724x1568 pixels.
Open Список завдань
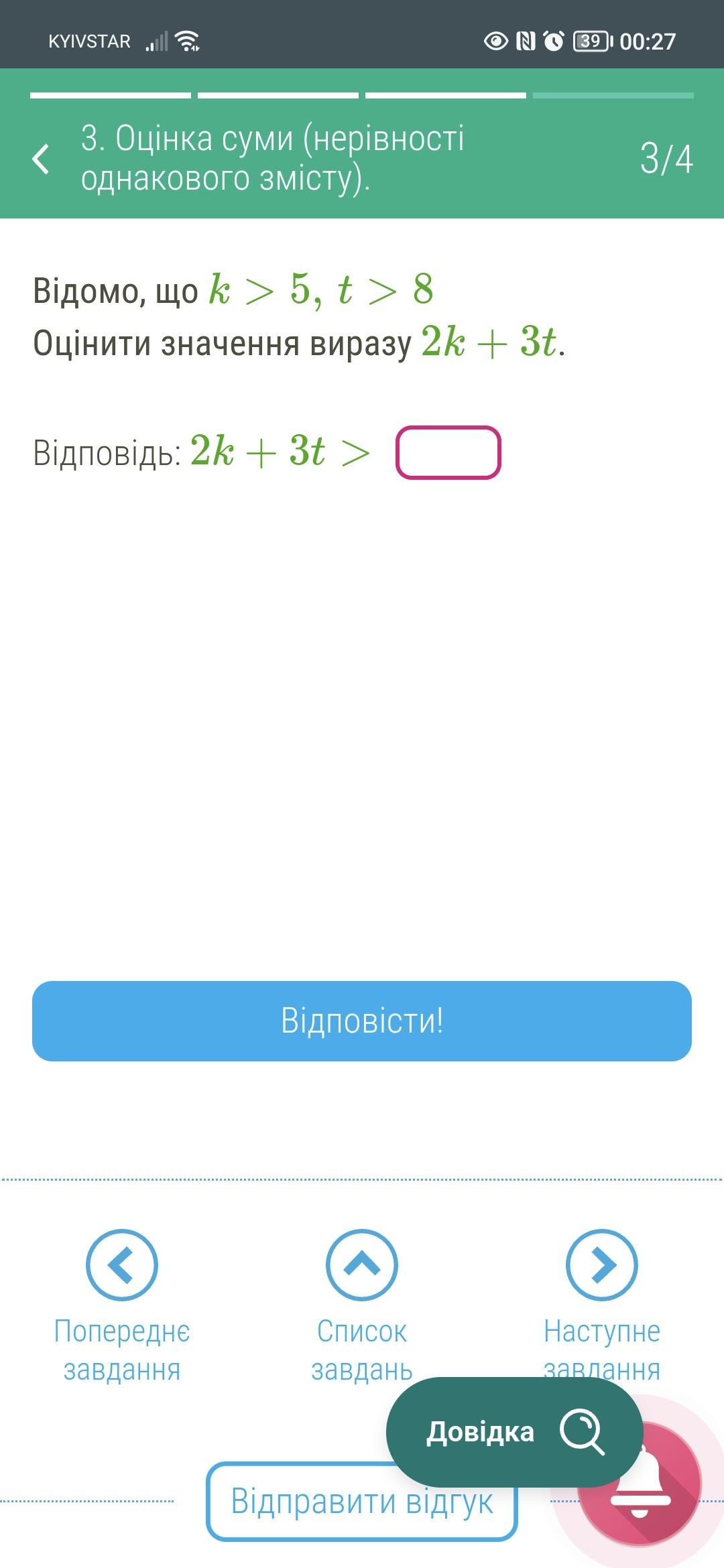click(x=361, y=1265)
